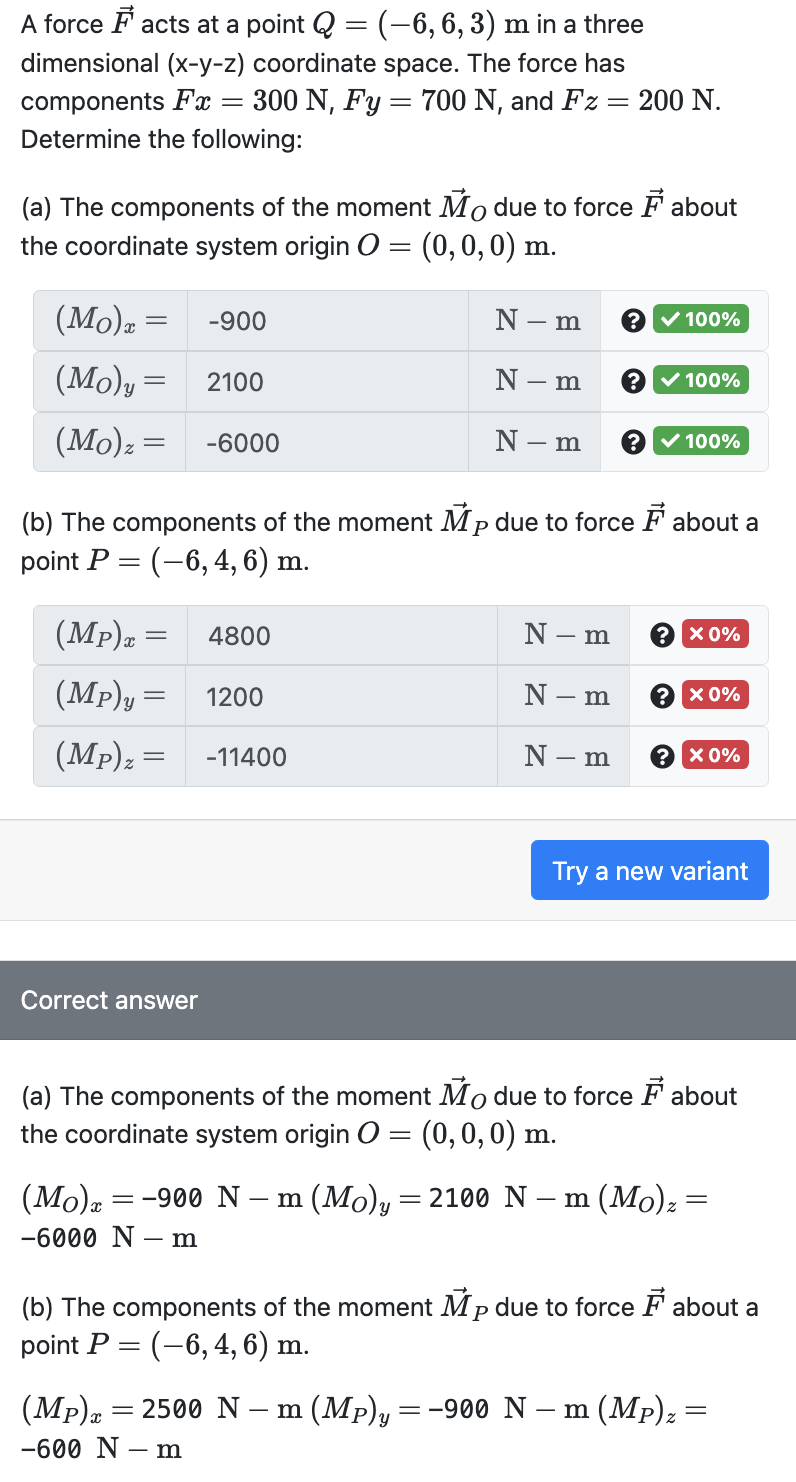Click help icon on the (MP)z row
The image size is (796, 1482).
(x=662, y=756)
